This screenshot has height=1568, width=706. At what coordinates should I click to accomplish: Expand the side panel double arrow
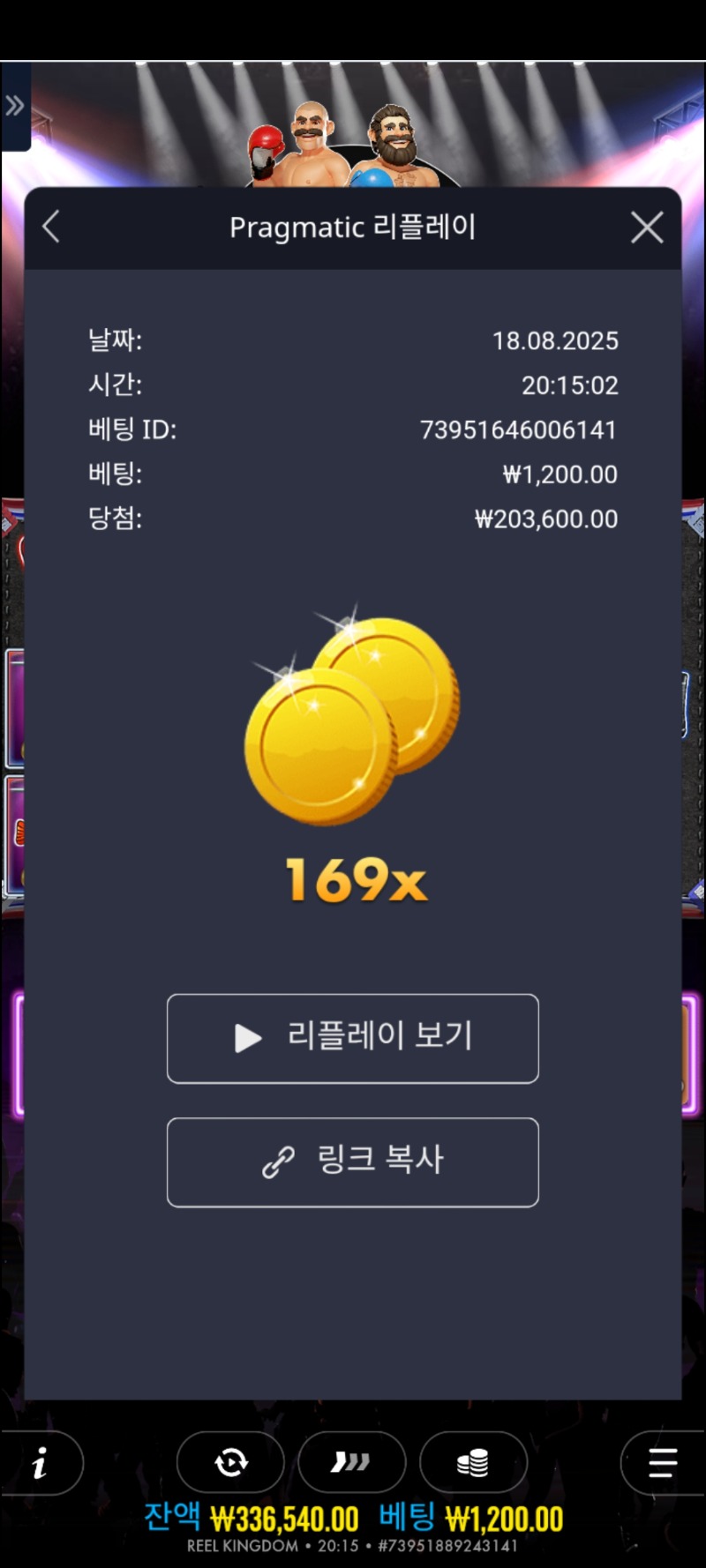coord(15,106)
